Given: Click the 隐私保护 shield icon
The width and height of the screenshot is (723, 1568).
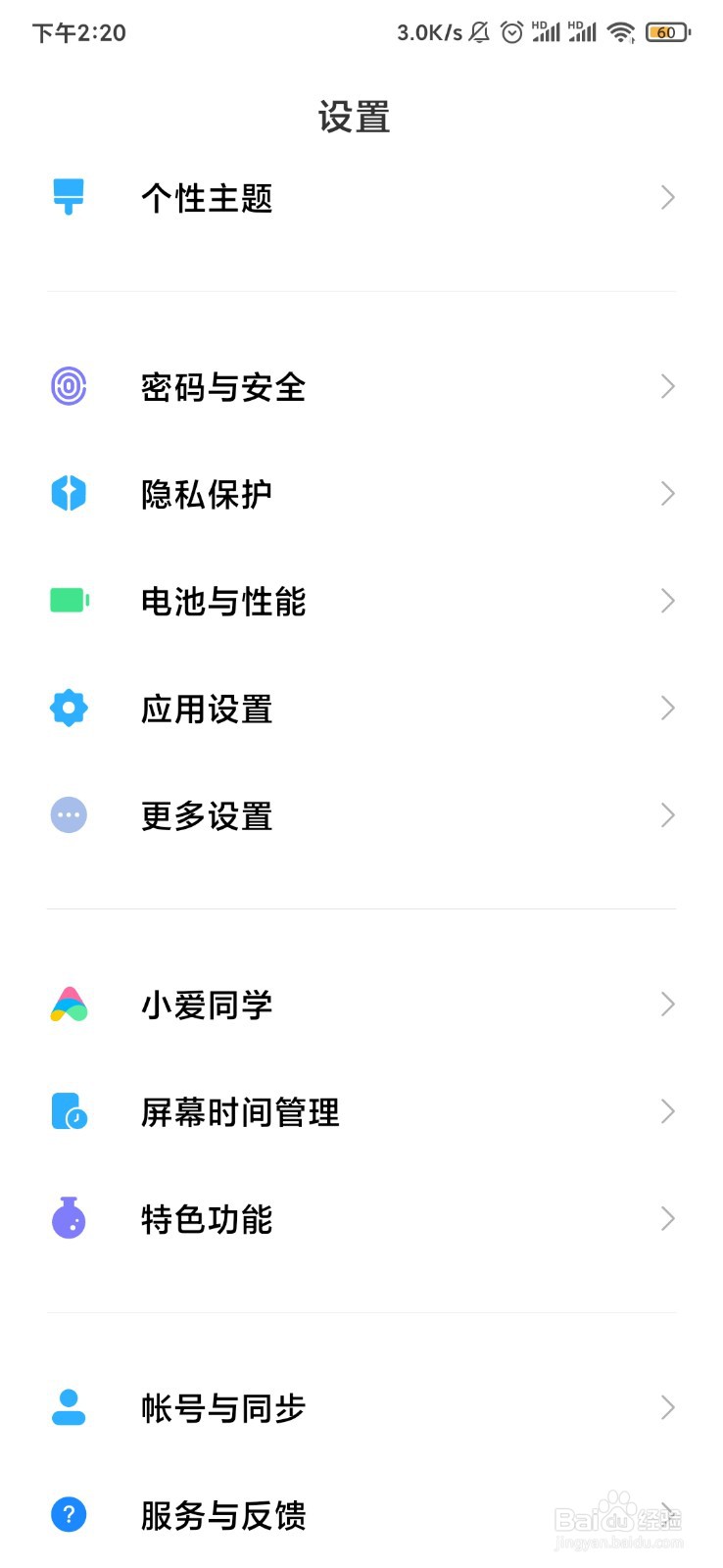Looking at the screenshot, I should pyautogui.click(x=68, y=494).
